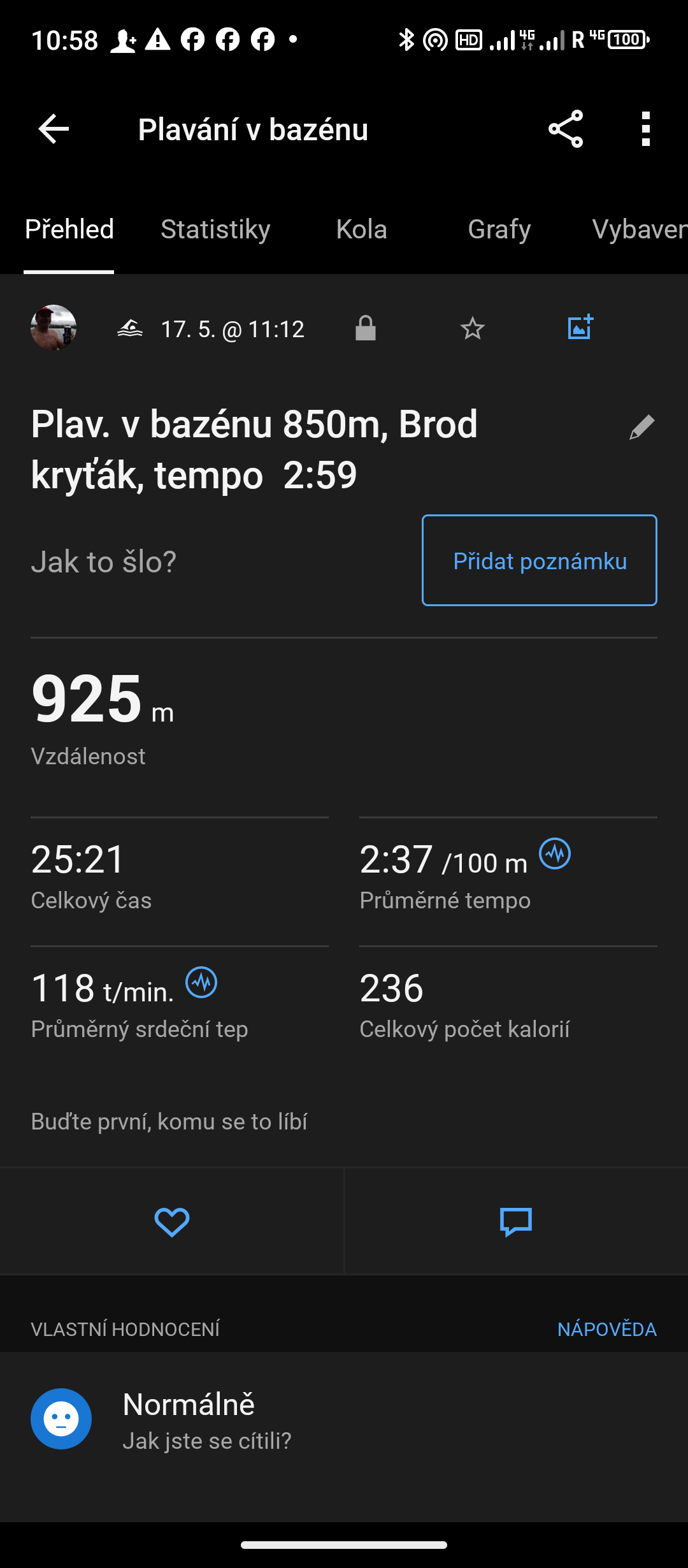Switch to the Statistiky tab

click(215, 229)
